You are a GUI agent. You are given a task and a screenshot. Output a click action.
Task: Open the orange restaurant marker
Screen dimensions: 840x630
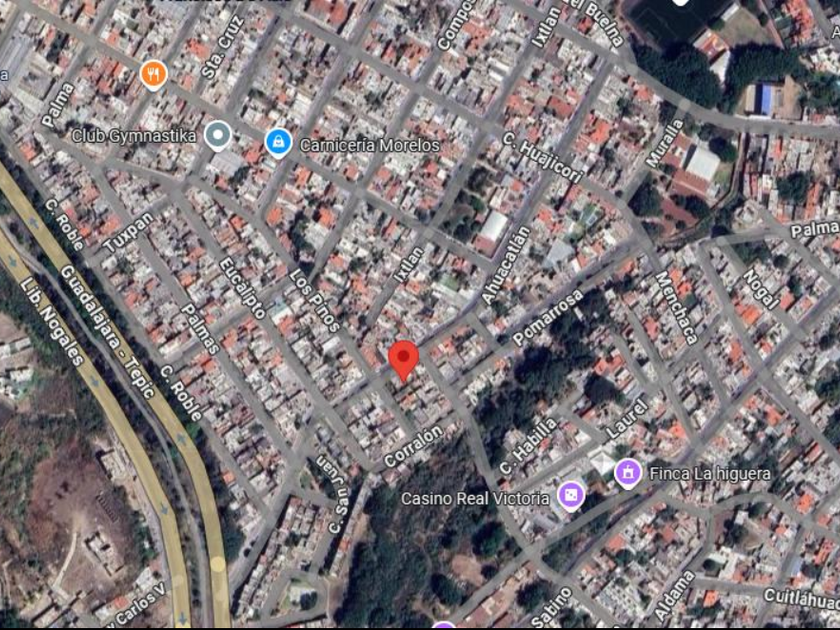[x=153, y=73]
